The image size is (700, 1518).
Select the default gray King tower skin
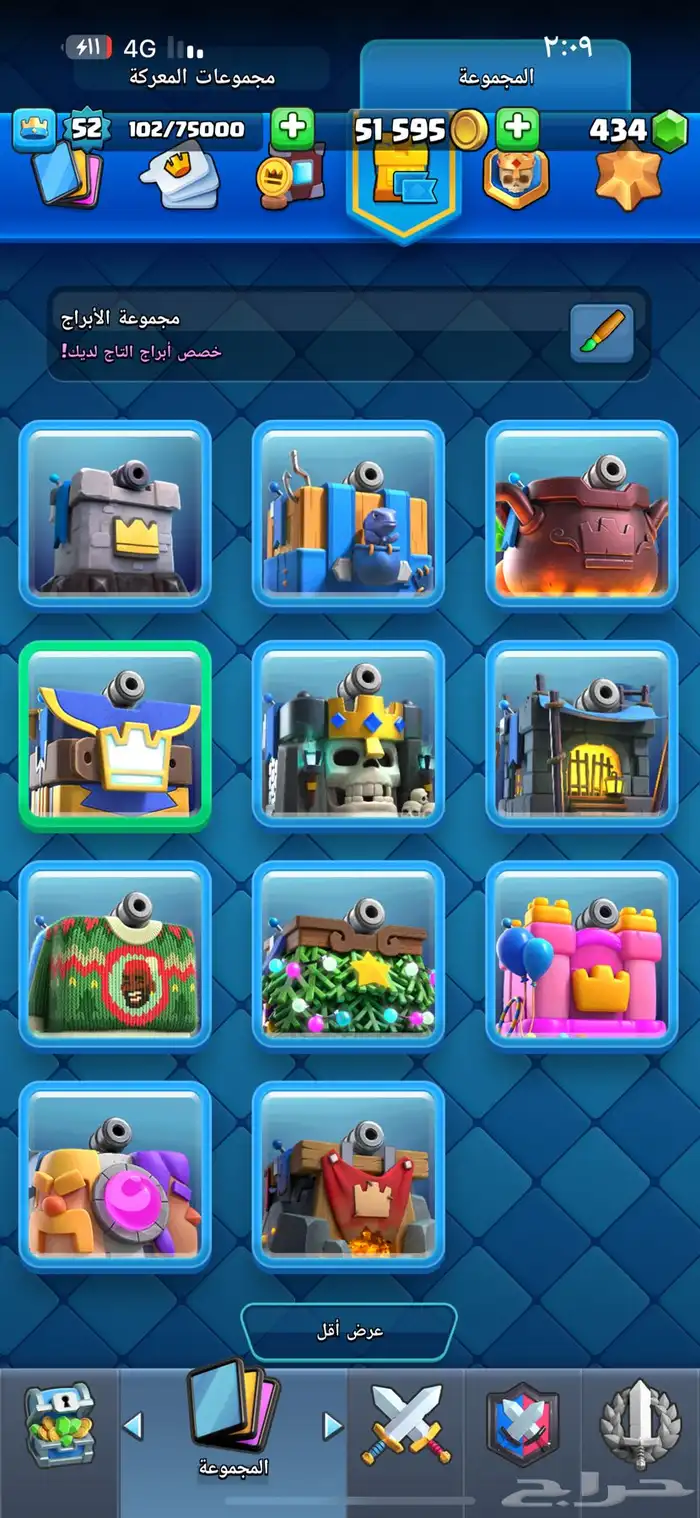point(115,514)
